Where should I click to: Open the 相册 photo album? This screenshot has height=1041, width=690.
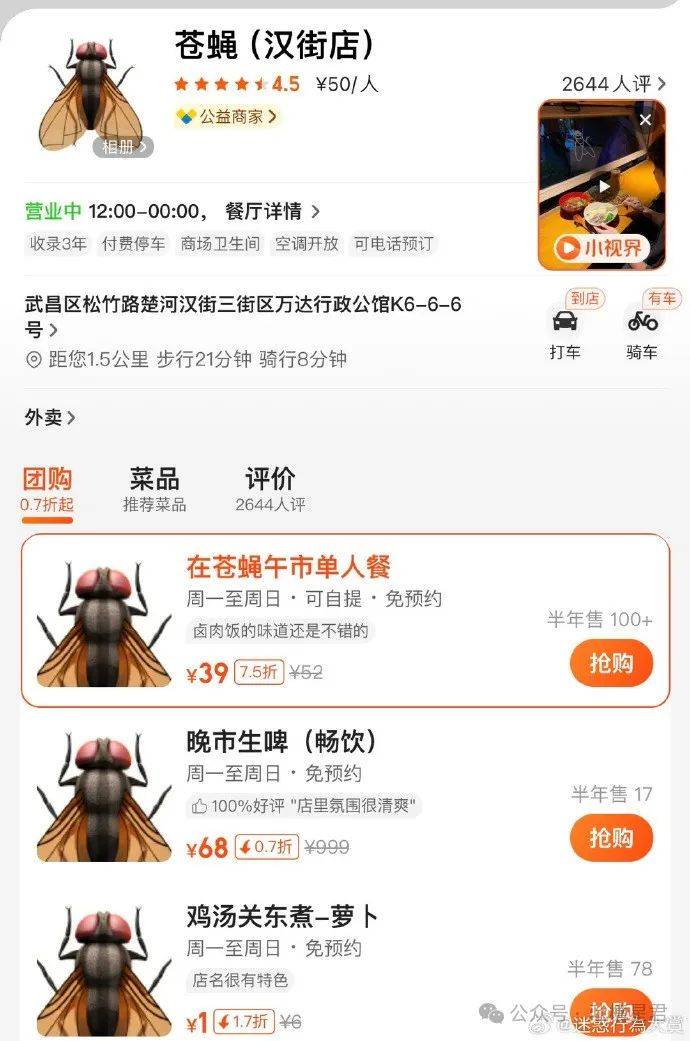(124, 147)
